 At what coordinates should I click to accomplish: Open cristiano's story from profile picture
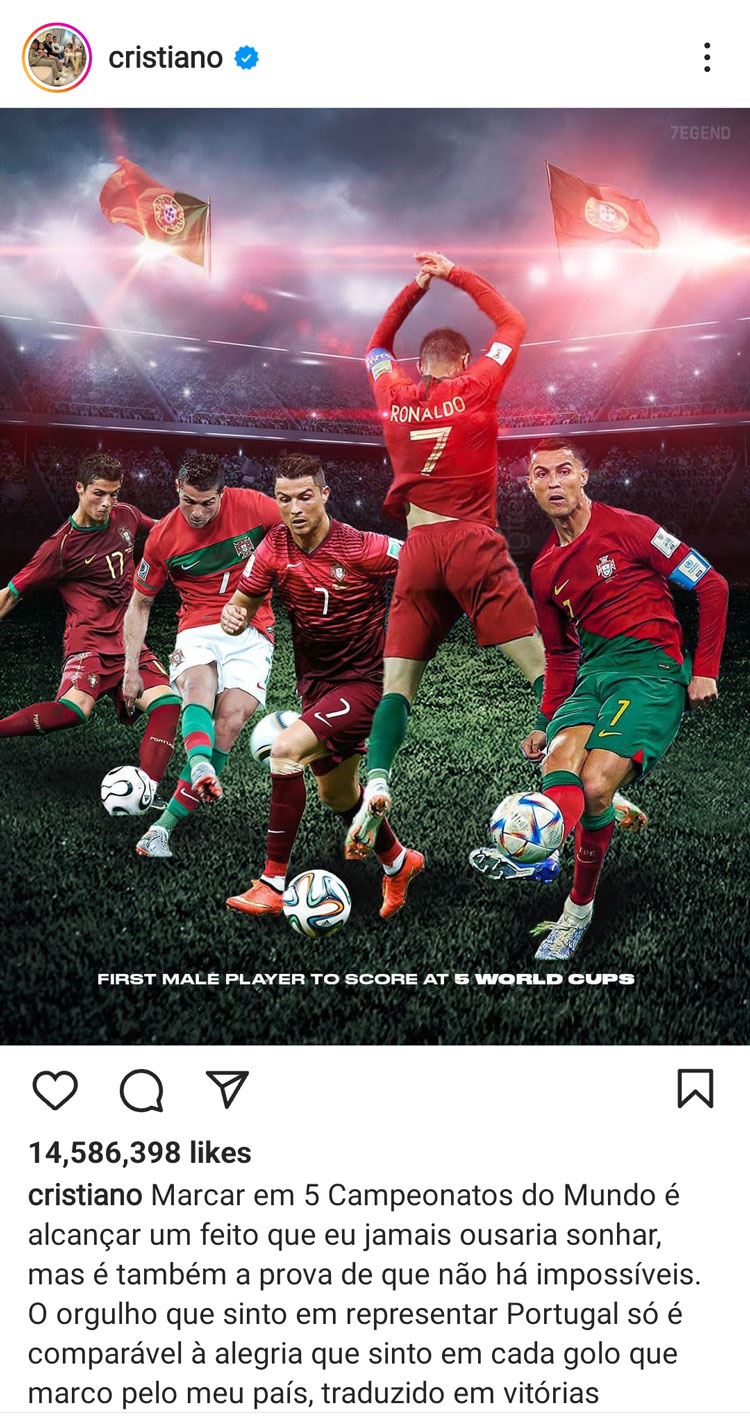pos(57,57)
